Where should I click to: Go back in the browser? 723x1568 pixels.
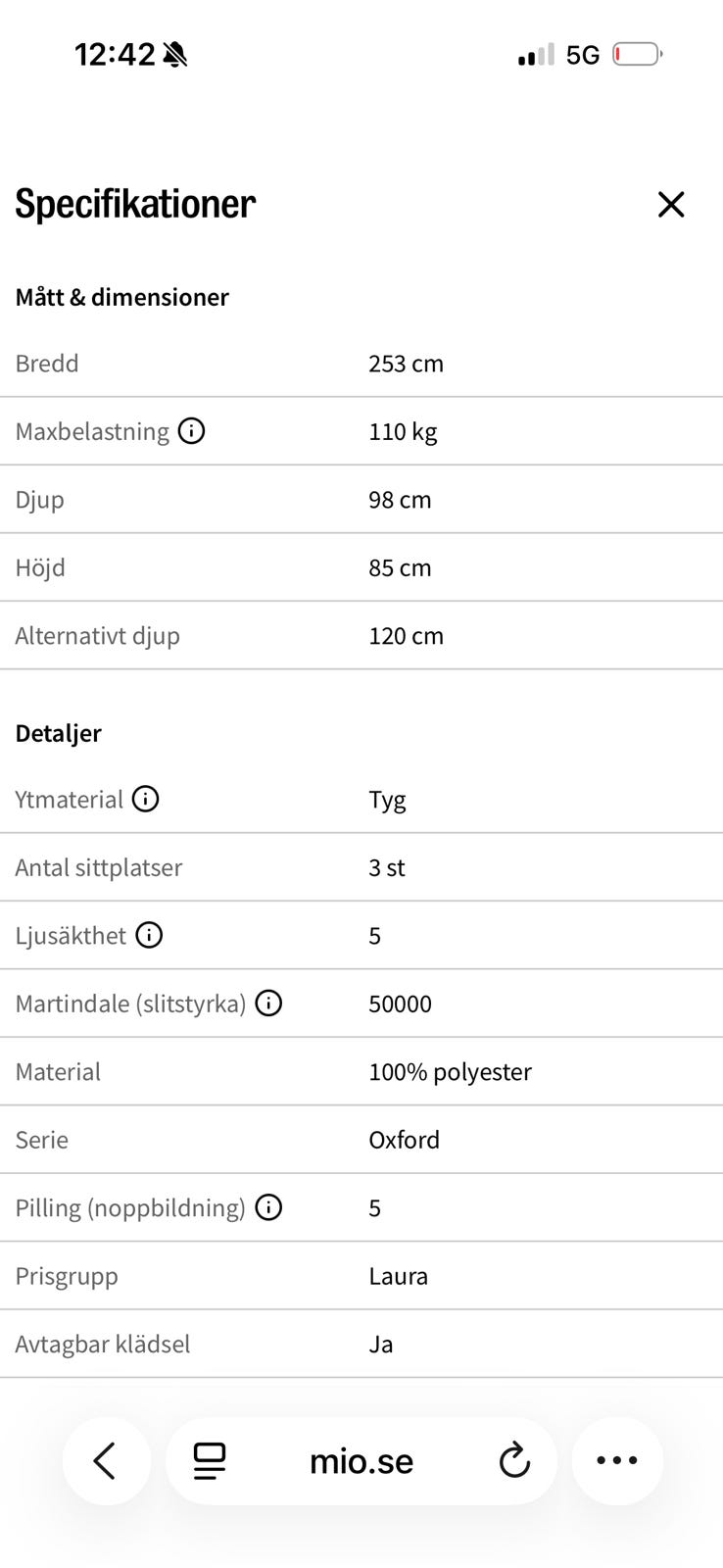click(106, 1461)
